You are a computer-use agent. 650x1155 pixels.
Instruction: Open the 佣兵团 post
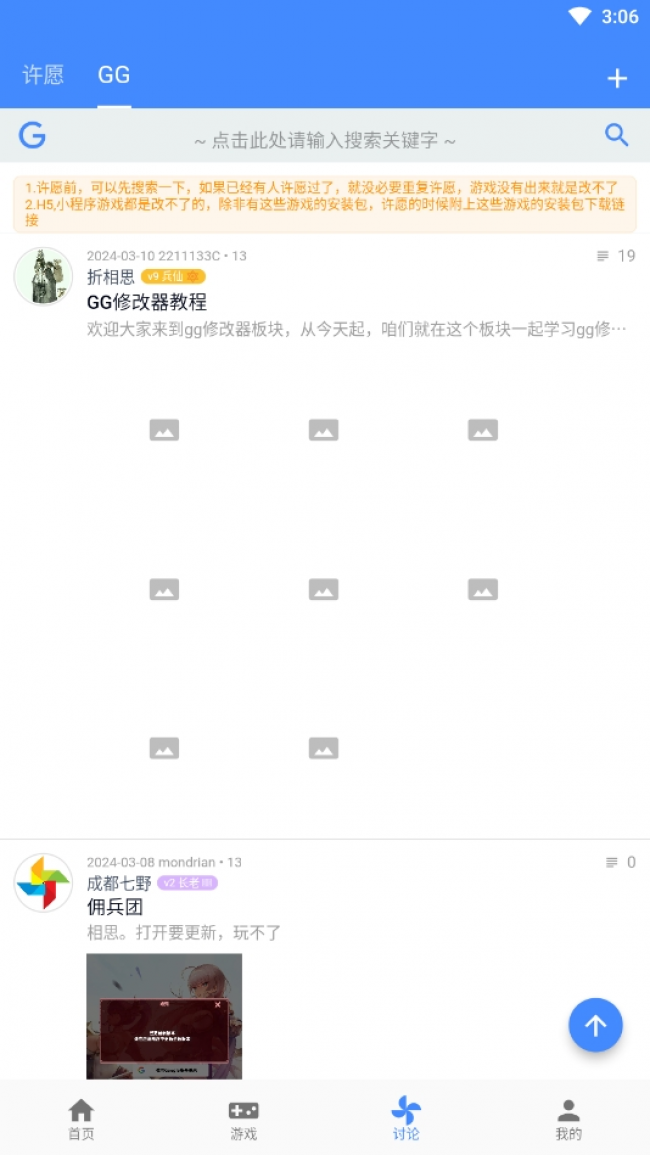(115, 907)
